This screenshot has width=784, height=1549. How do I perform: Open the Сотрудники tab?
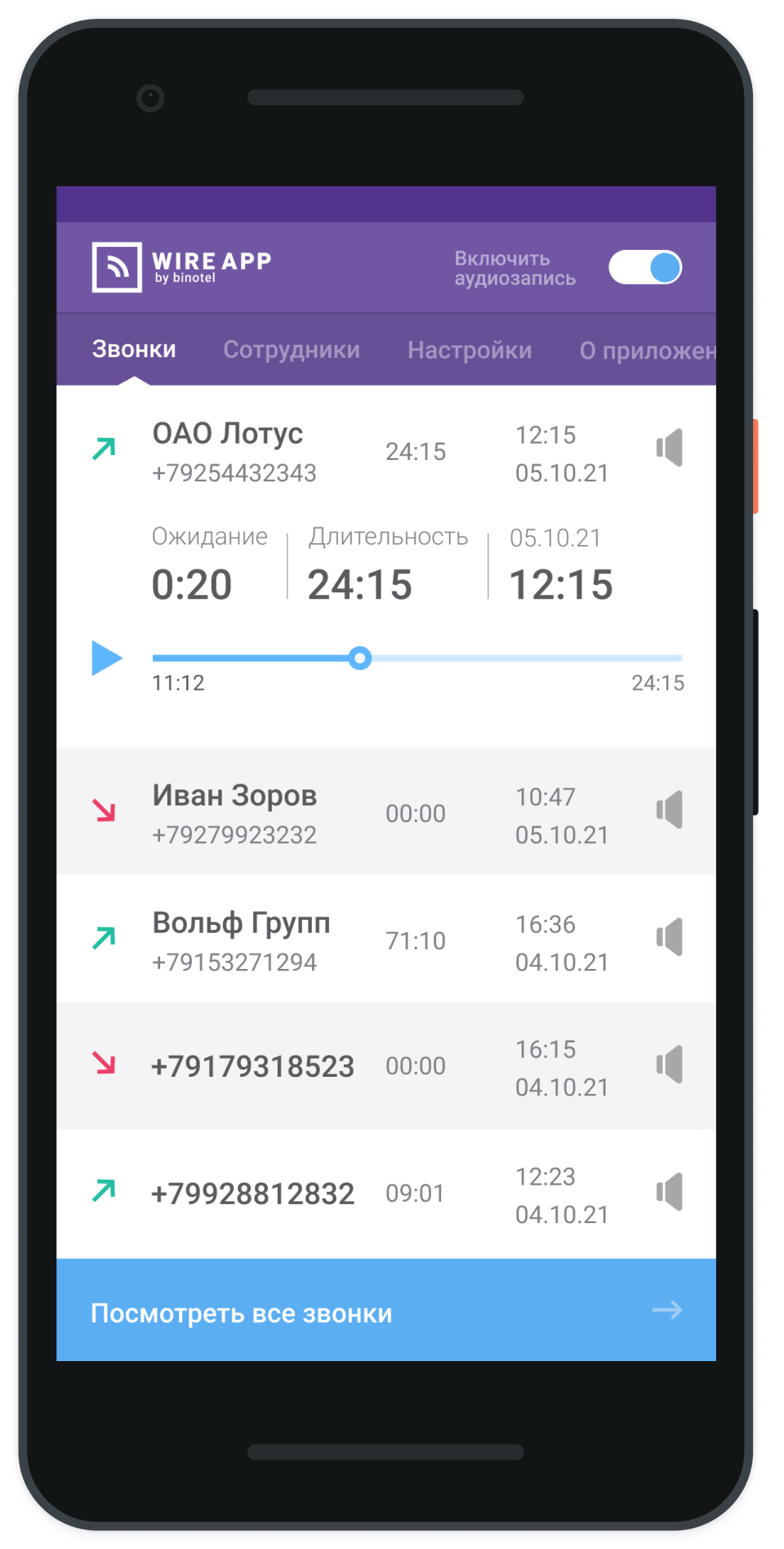pyautogui.click(x=292, y=350)
